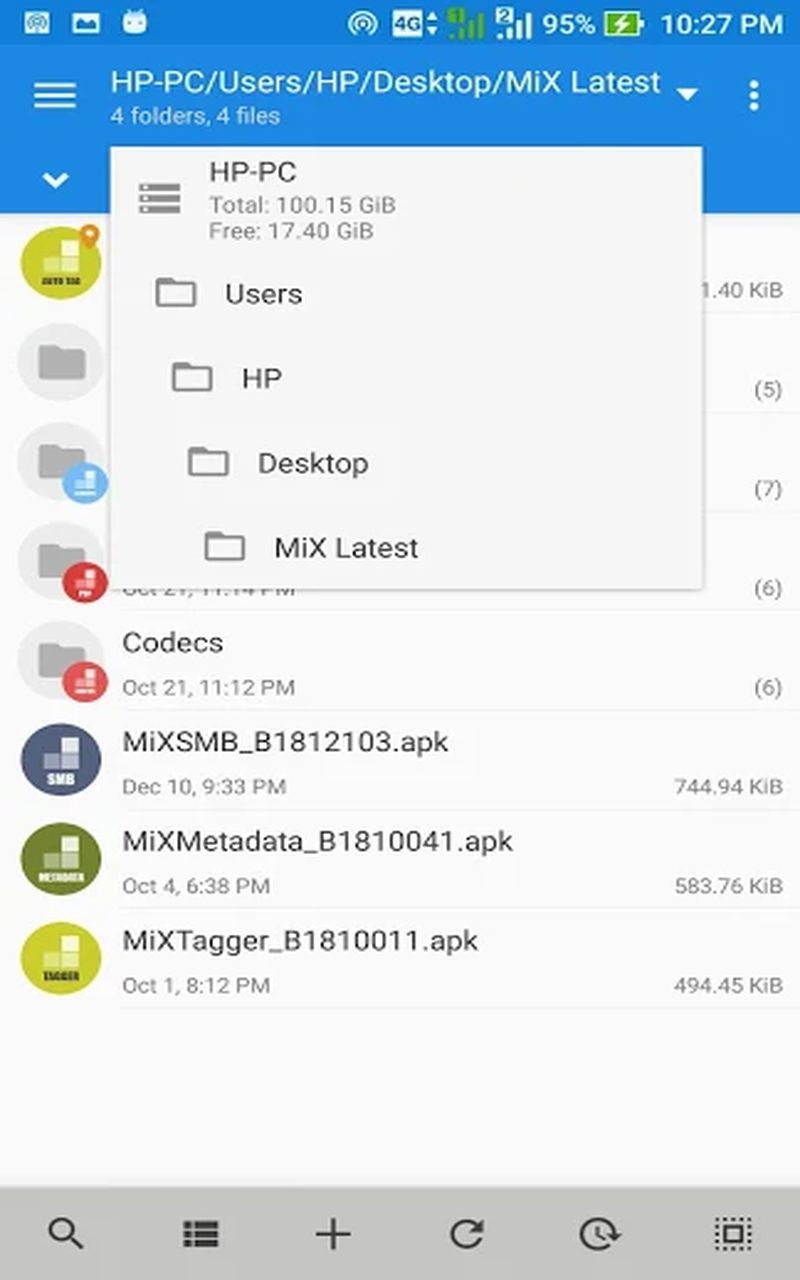Tap the select all icon
This screenshot has width=800, height=1280.
733,1234
